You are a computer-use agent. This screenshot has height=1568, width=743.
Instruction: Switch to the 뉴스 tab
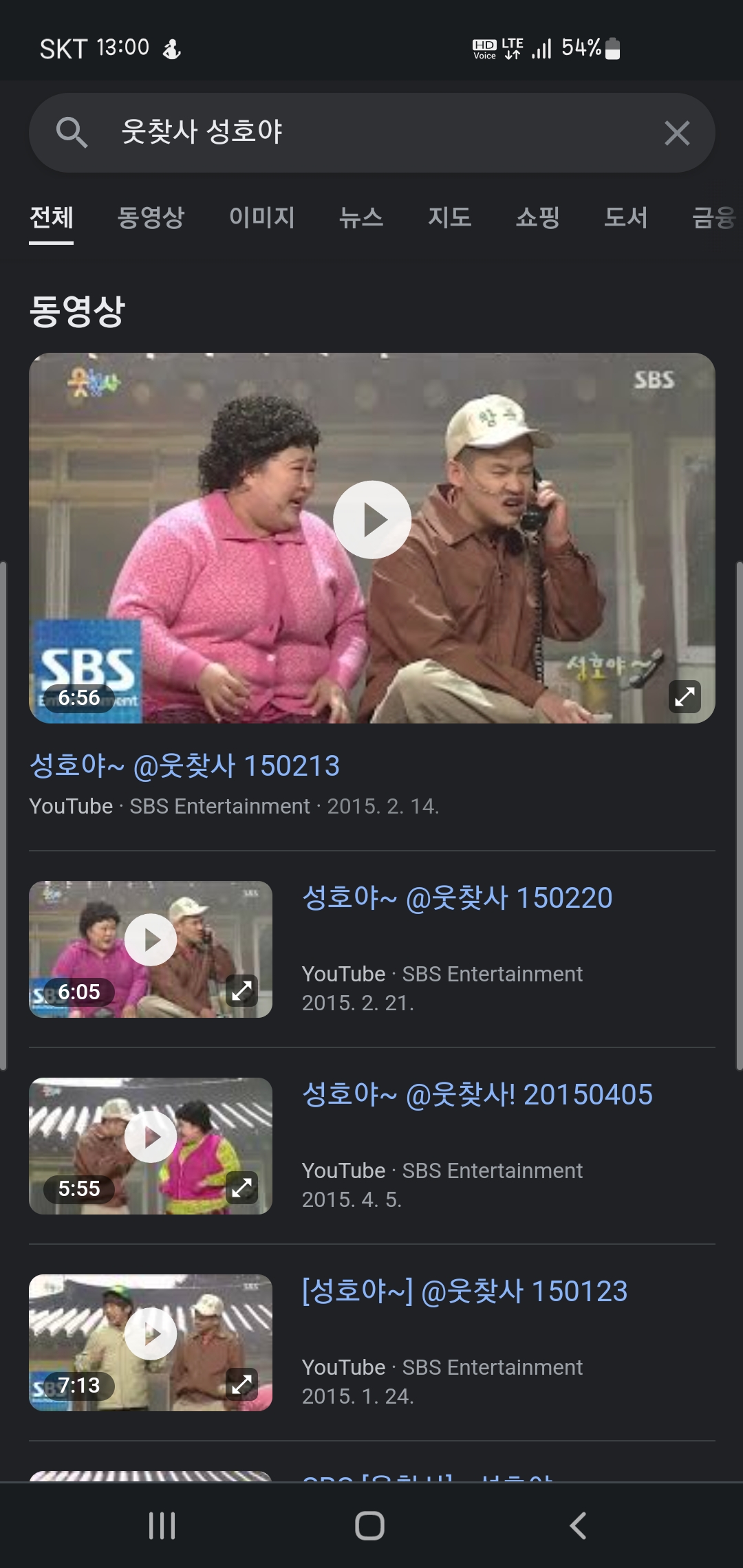(360, 217)
